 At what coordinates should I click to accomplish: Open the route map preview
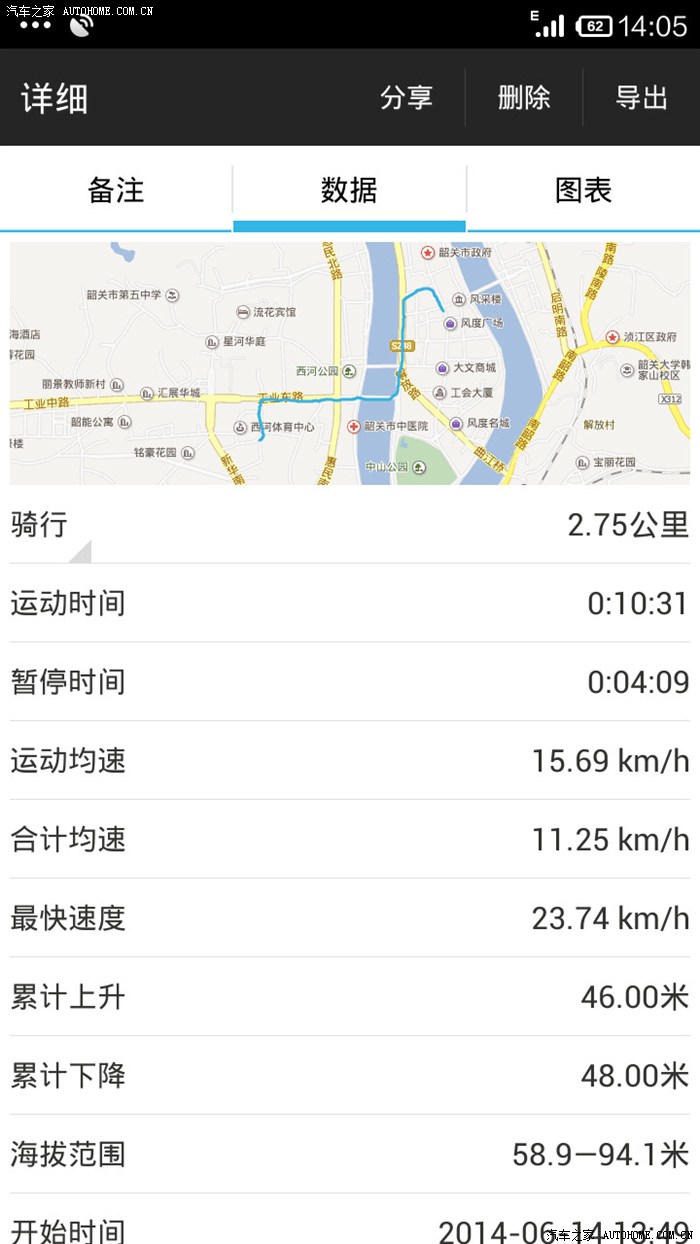click(350, 363)
